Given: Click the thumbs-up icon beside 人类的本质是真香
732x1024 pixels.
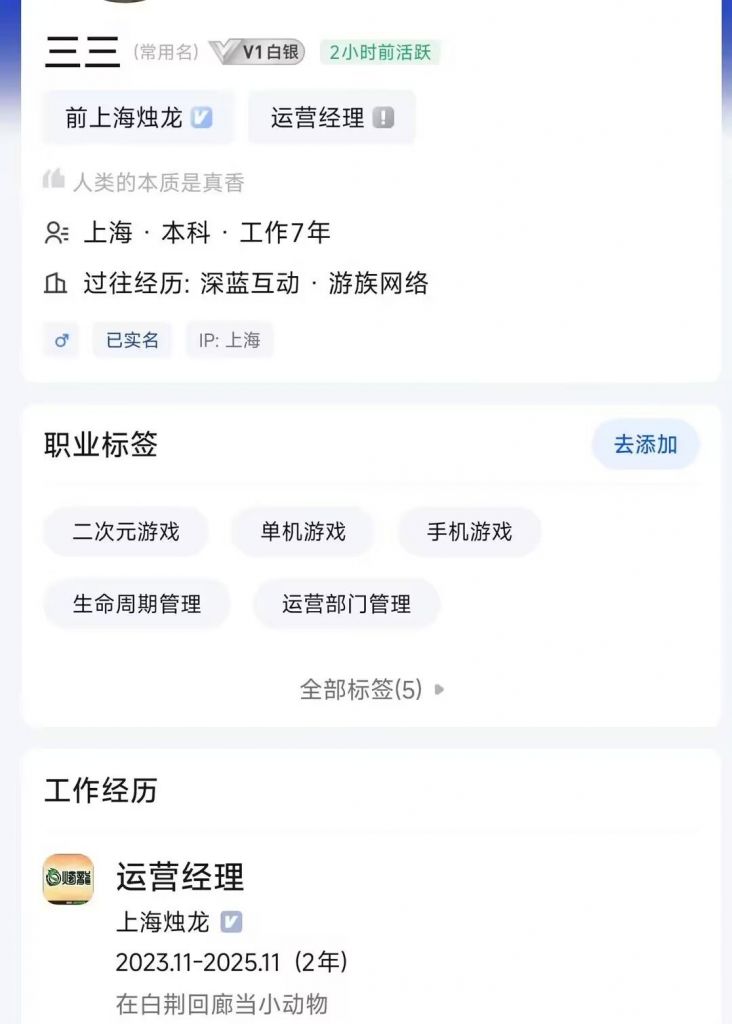Looking at the screenshot, I should click(x=52, y=179).
